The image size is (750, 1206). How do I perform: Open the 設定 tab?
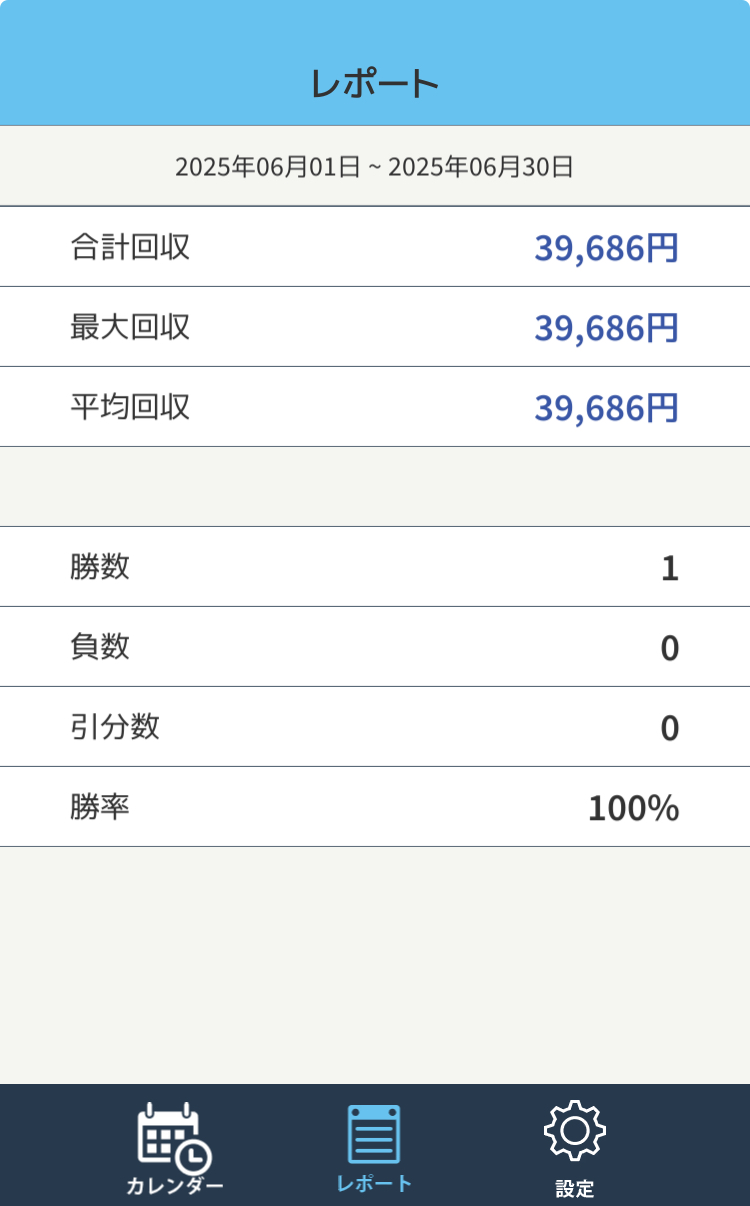(575, 1148)
